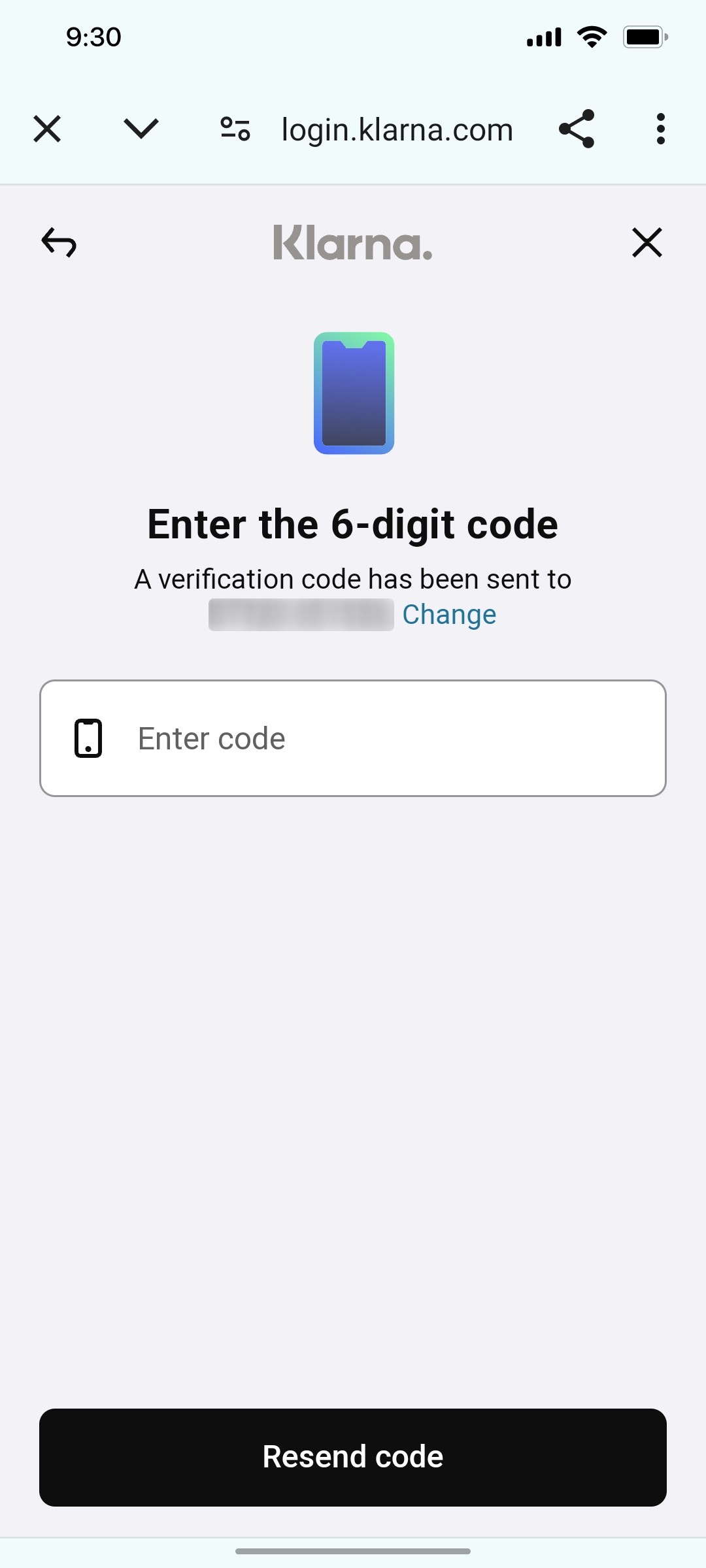Open site settings controls icon beside URL
This screenshot has width=706, height=1568.
click(235, 129)
